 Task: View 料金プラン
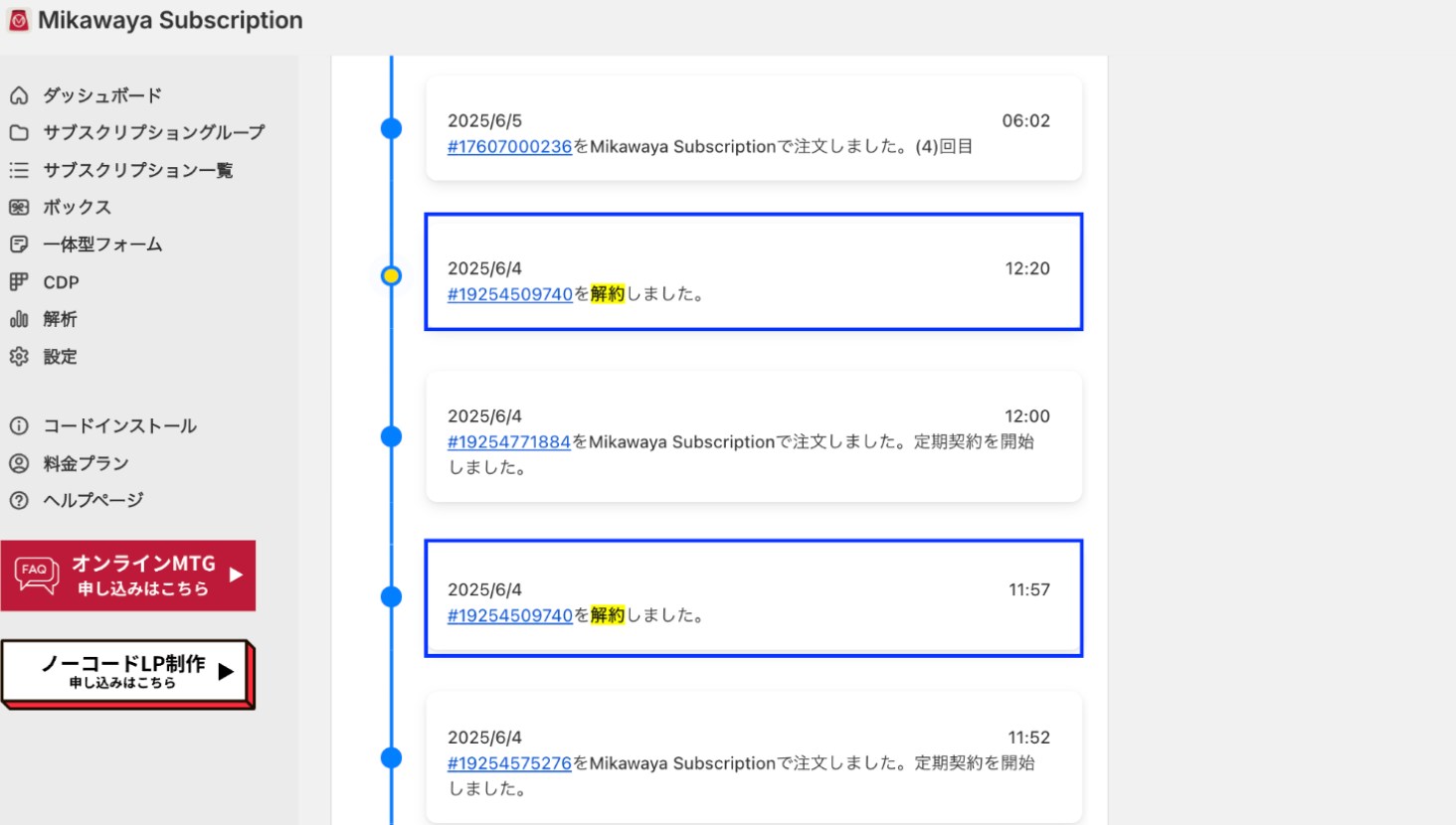point(85,463)
